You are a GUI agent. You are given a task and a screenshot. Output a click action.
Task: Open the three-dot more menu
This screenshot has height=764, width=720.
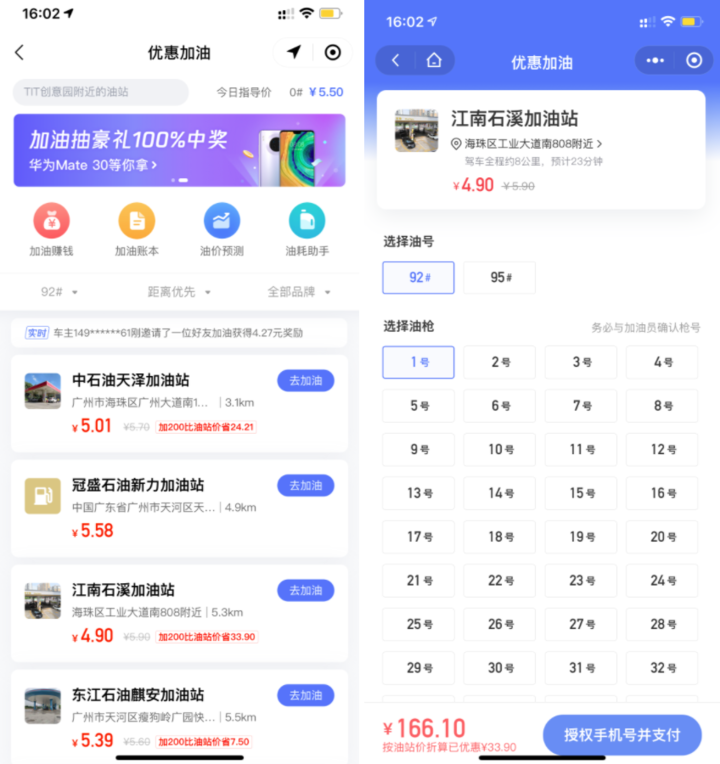click(655, 61)
